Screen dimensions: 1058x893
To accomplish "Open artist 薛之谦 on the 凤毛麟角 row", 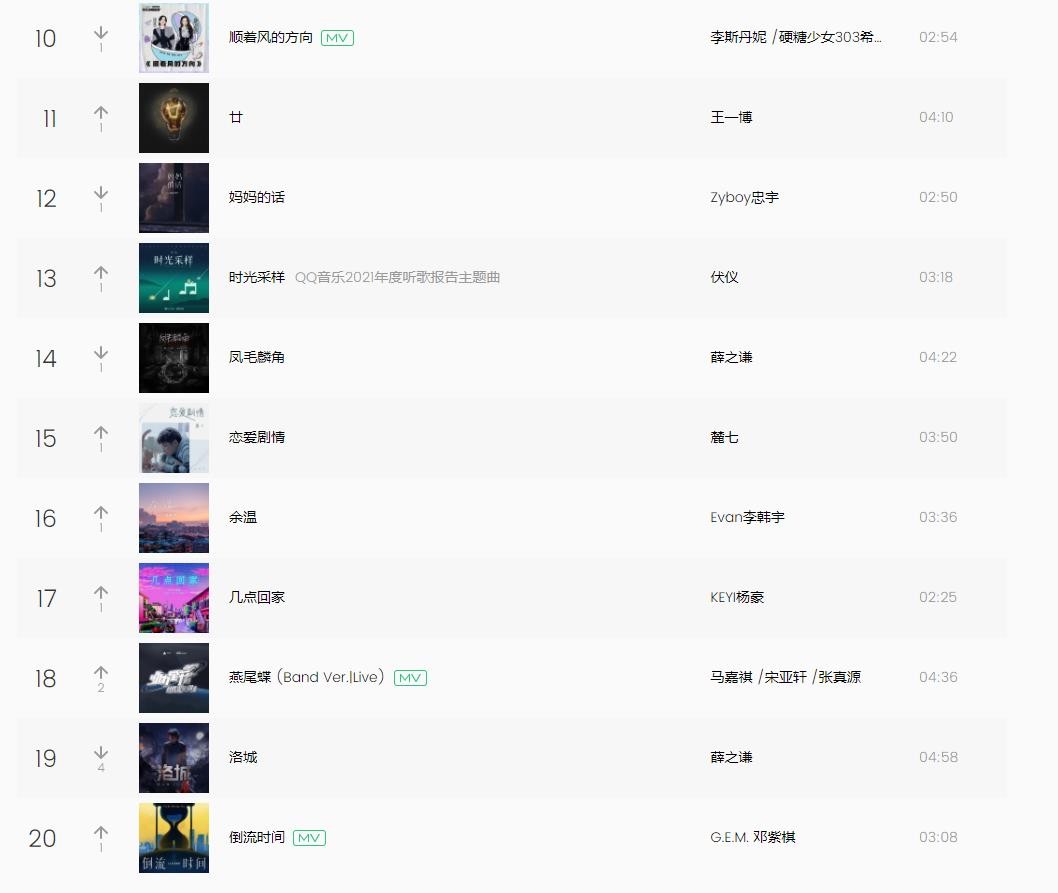I will (x=732, y=358).
